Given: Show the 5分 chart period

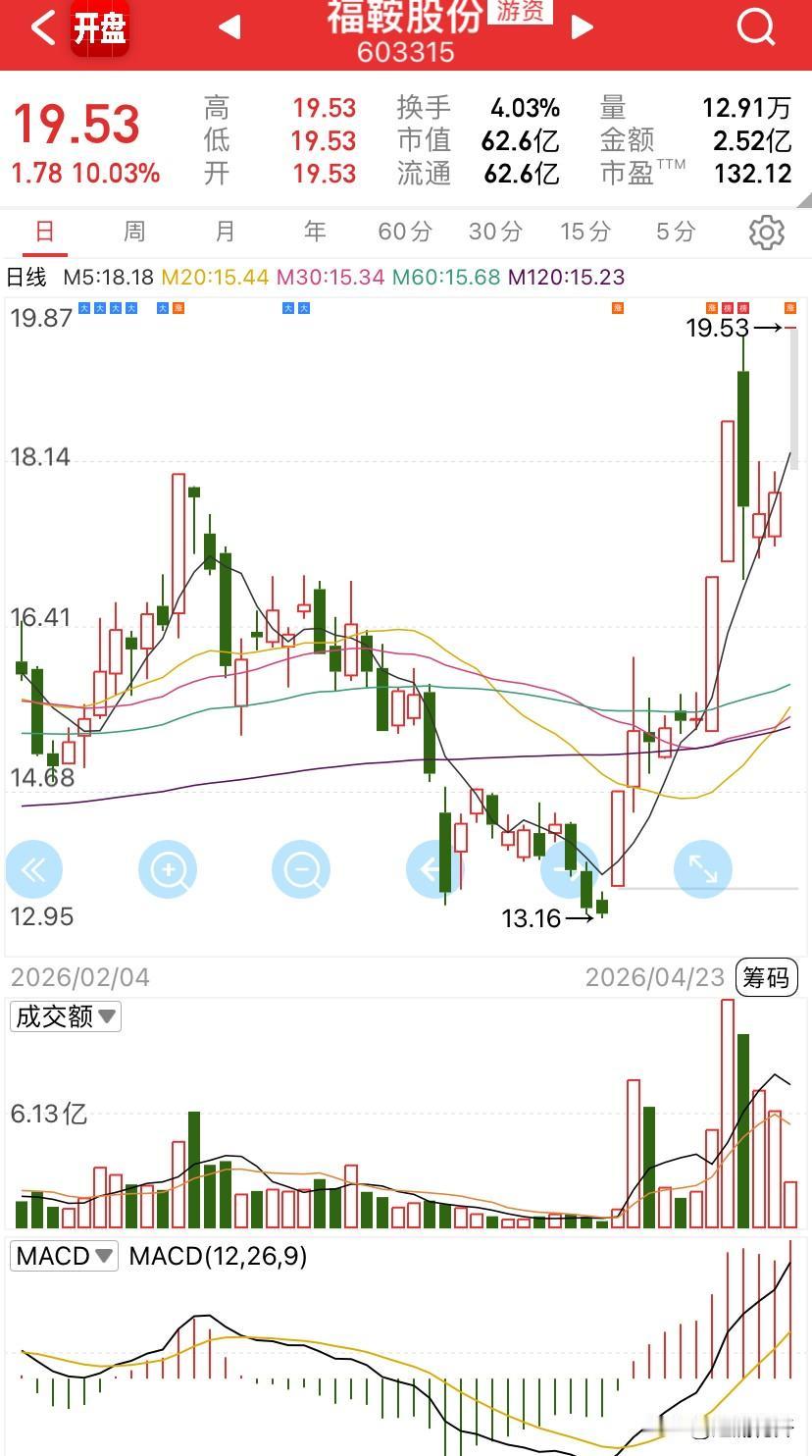Looking at the screenshot, I should (x=676, y=232).
